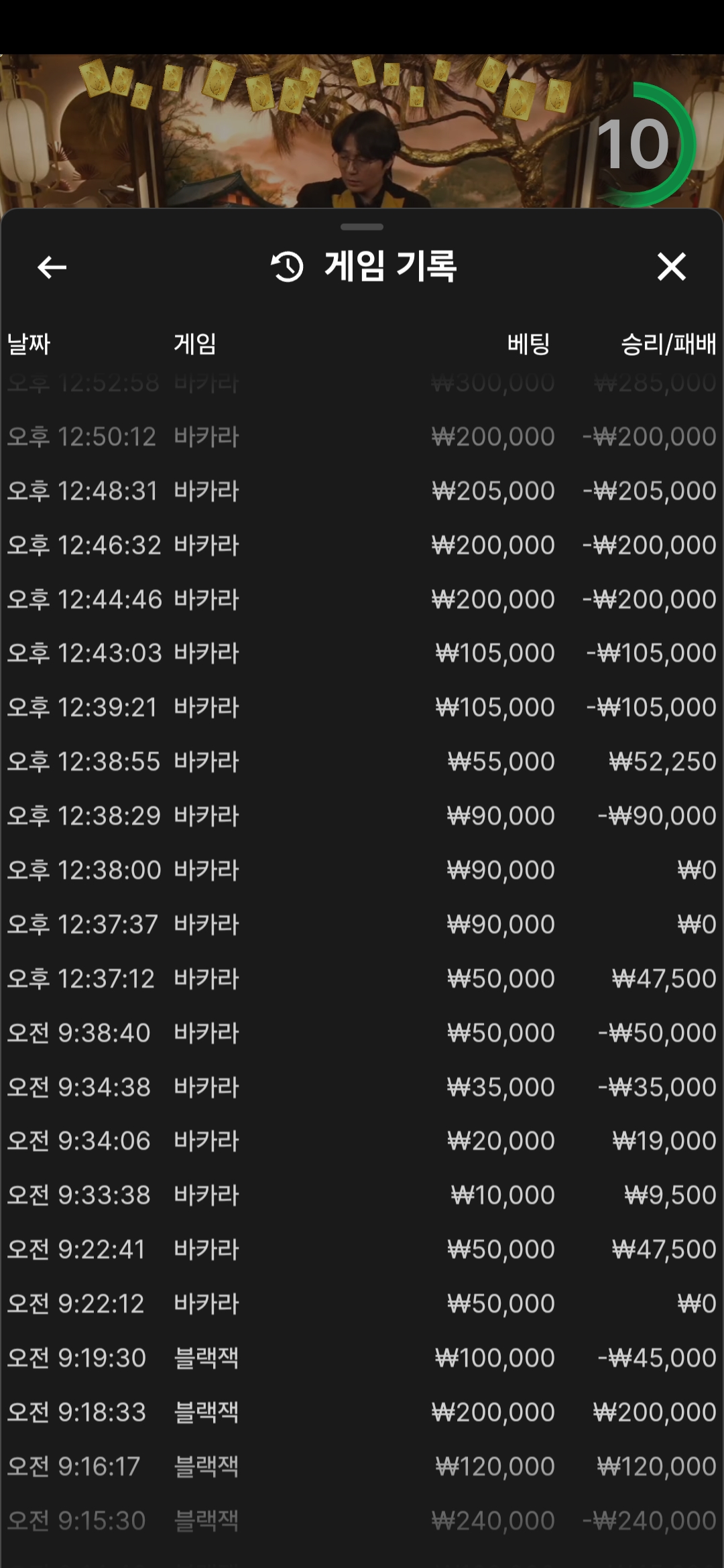This screenshot has height=1568, width=724.
Task: Select the 오전 9:18:33 블랙잭 entry
Action: pos(362,1412)
